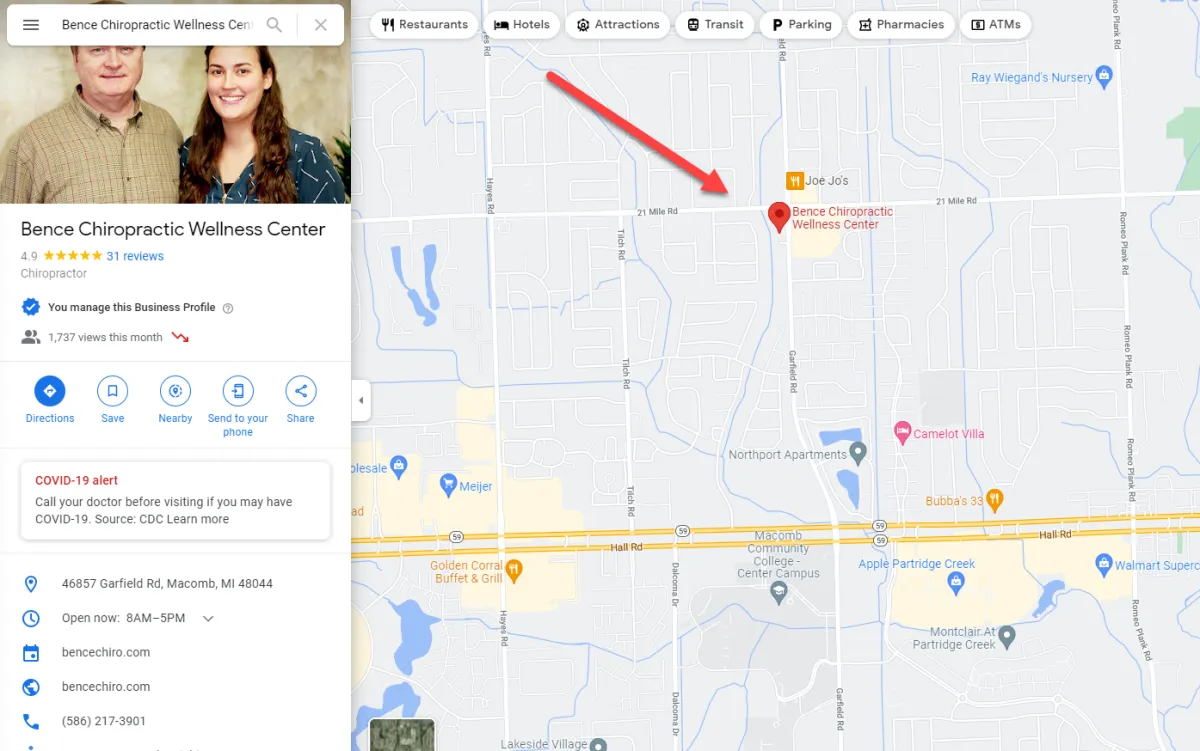The height and width of the screenshot is (751, 1200).
Task: Open the 31 reviews link
Action: tap(135, 256)
